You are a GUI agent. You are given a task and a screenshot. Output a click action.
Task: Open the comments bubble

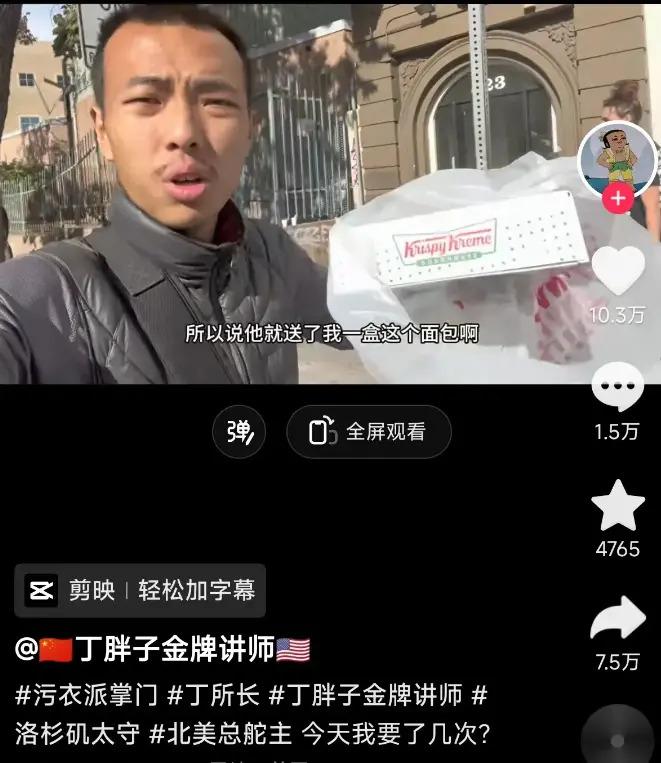pos(617,387)
